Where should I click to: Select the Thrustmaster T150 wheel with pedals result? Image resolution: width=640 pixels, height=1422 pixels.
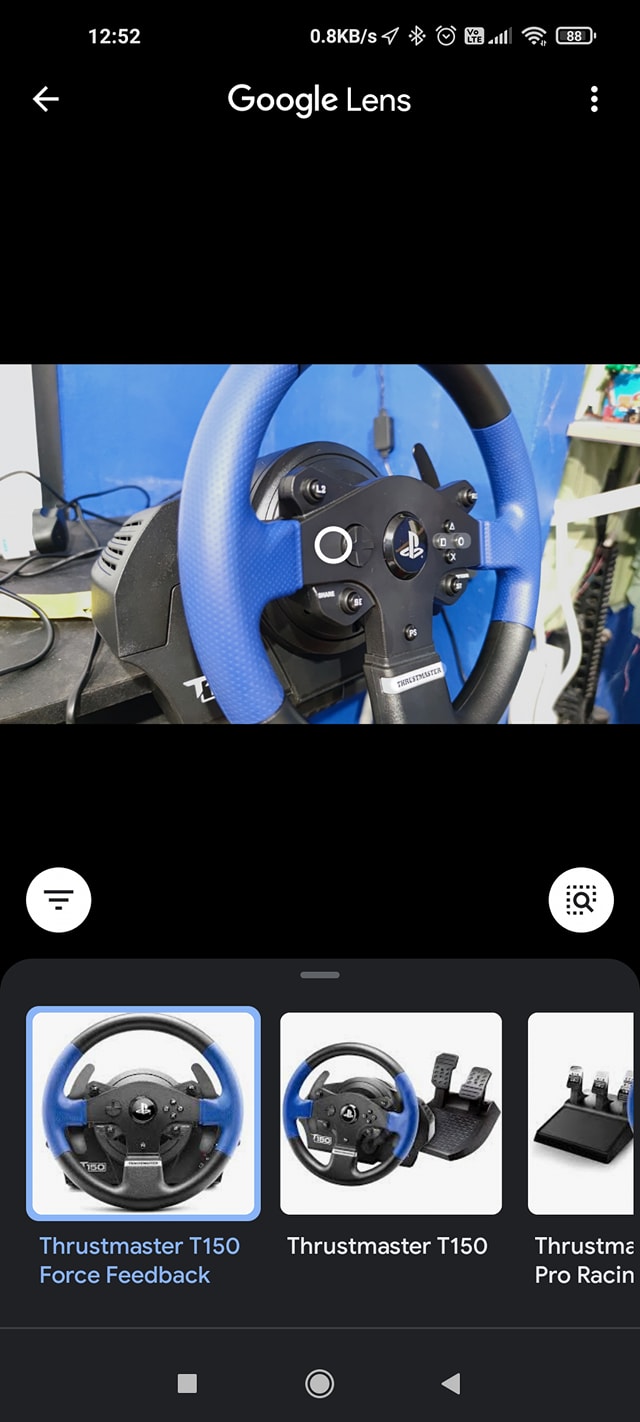(x=391, y=1113)
